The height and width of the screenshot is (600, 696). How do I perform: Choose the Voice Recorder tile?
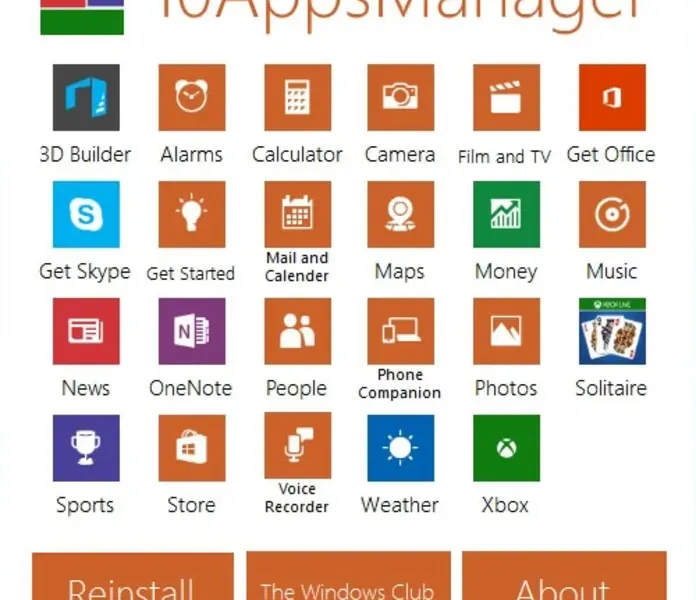click(x=297, y=447)
